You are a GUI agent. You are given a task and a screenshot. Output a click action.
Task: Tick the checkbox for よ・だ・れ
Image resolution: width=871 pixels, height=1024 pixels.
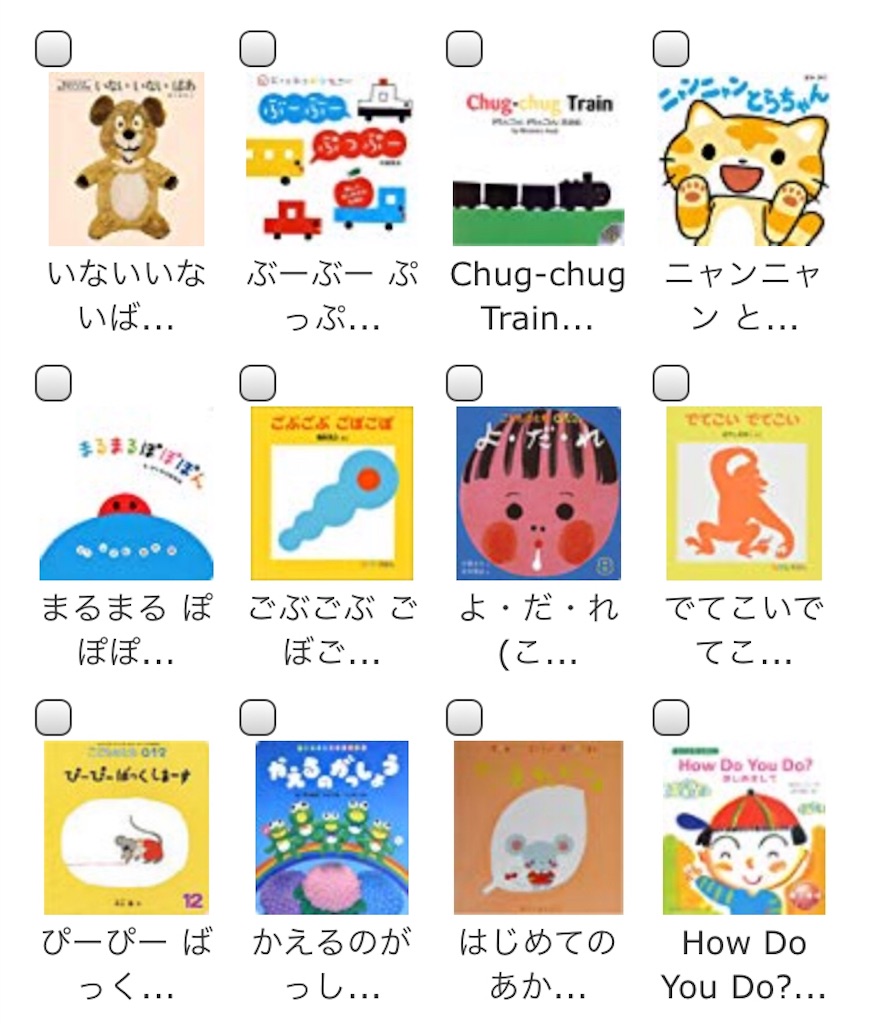click(x=463, y=382)
